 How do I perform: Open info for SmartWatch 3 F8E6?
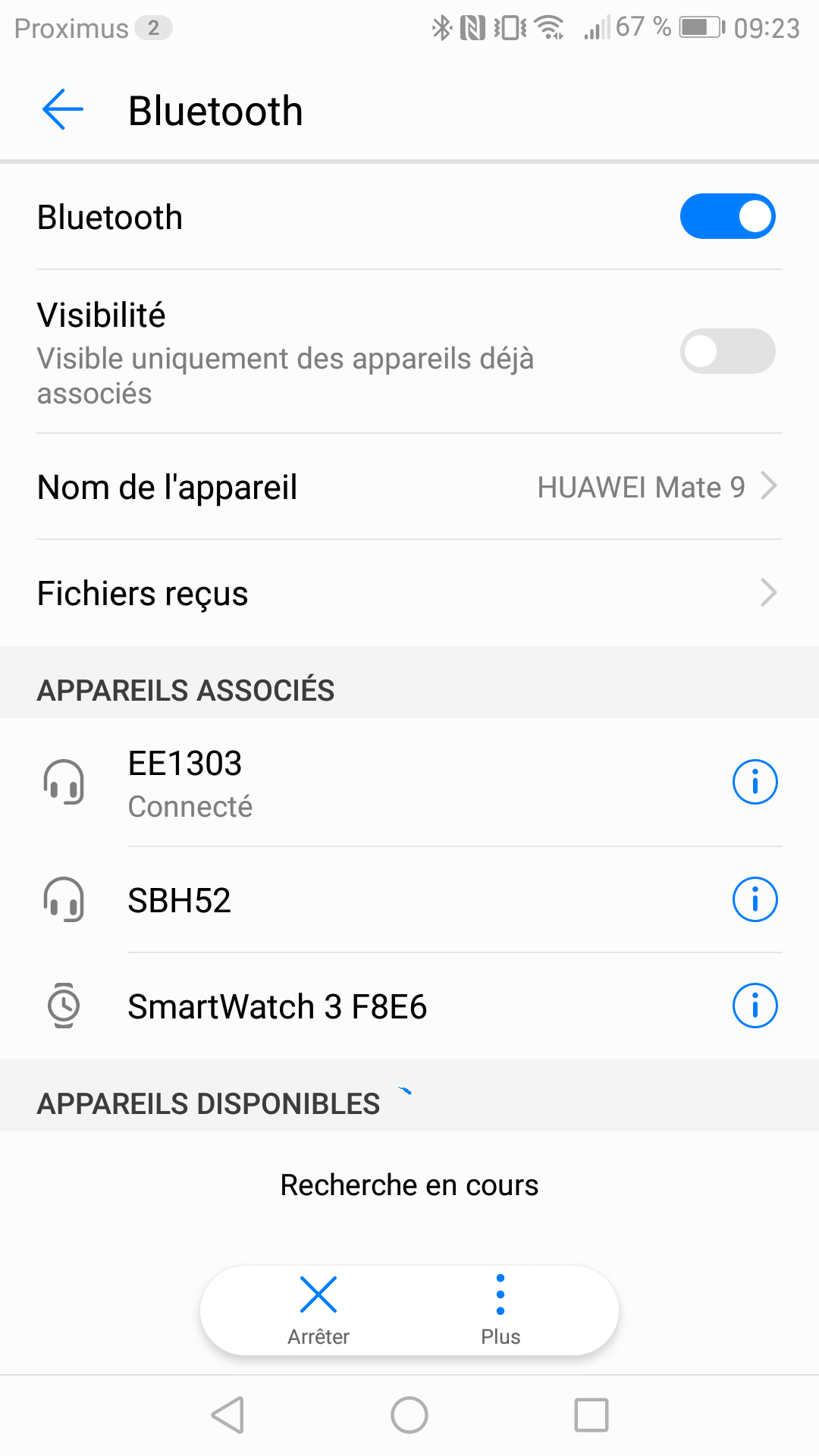pyautogui.click(x=755, y=1006)
